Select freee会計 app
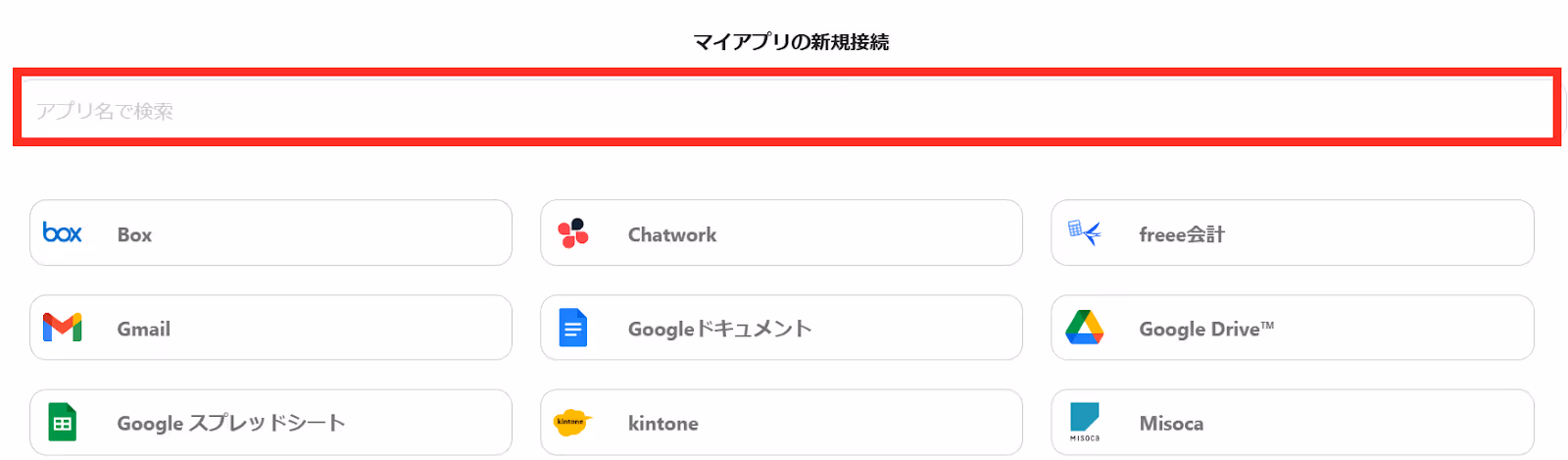 click(x=1292, y=233)
